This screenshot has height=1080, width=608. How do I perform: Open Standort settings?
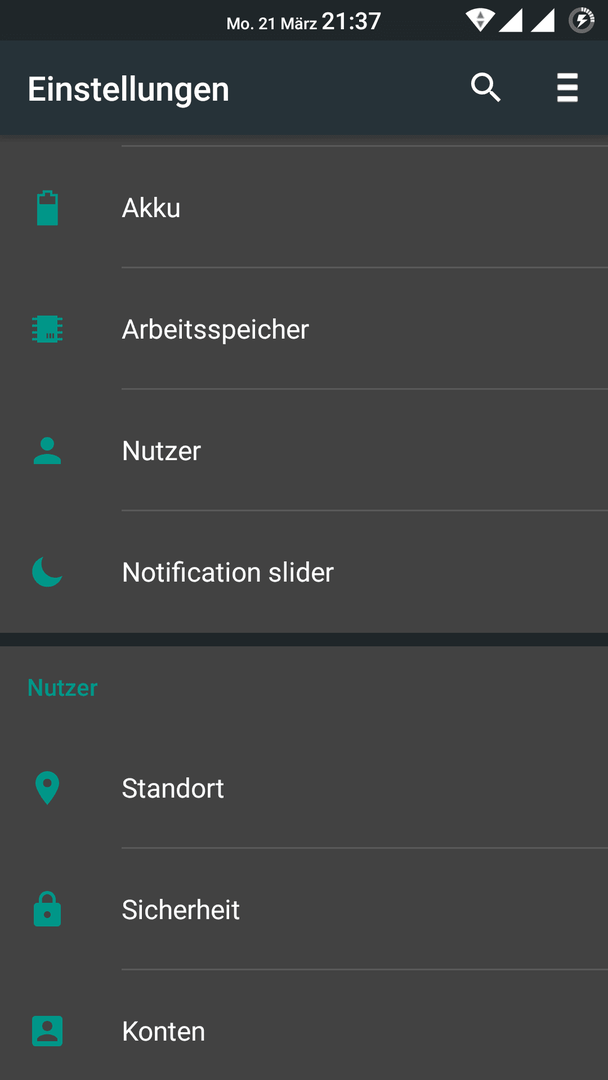304,787
